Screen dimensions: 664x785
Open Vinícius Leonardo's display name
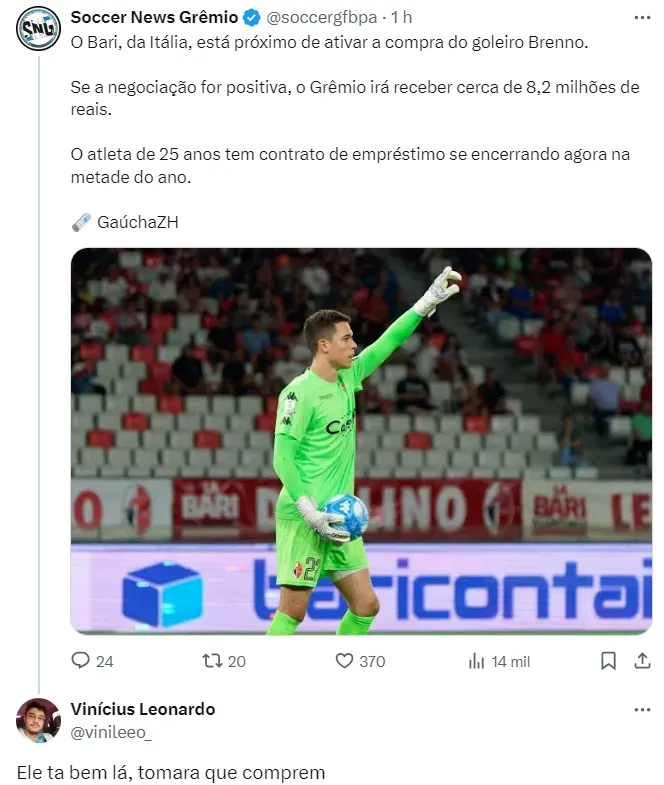pyautogui.click(x=142, y=709)
